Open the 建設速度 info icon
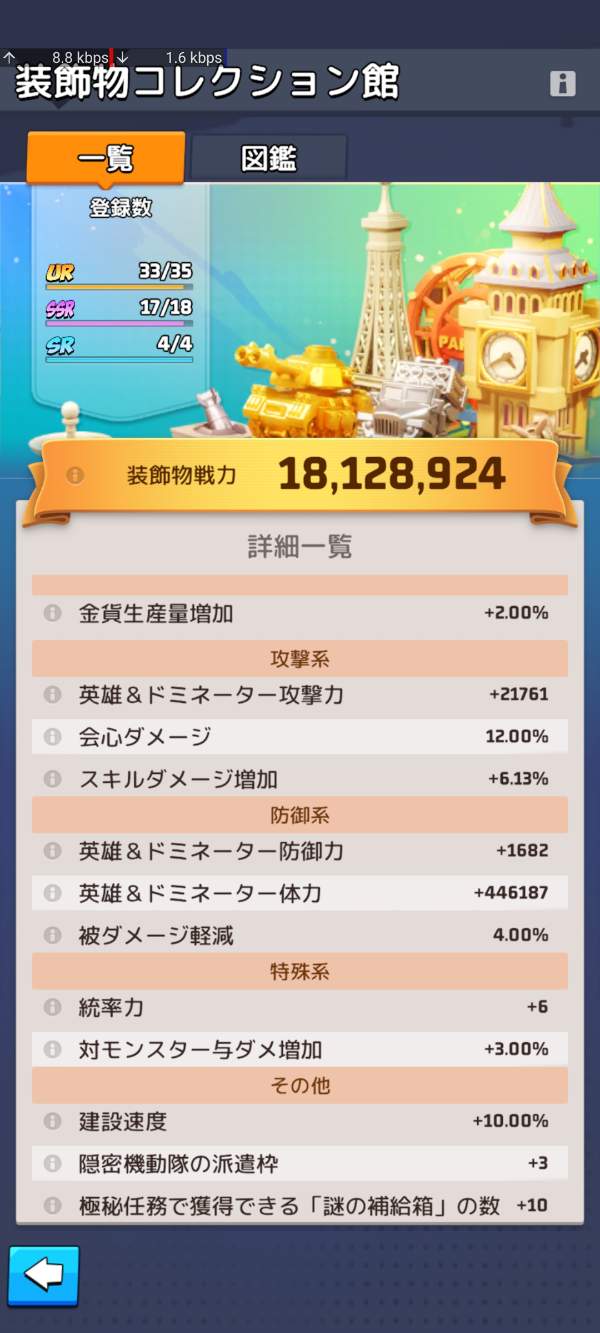600x1333 pixels. 53,1121
